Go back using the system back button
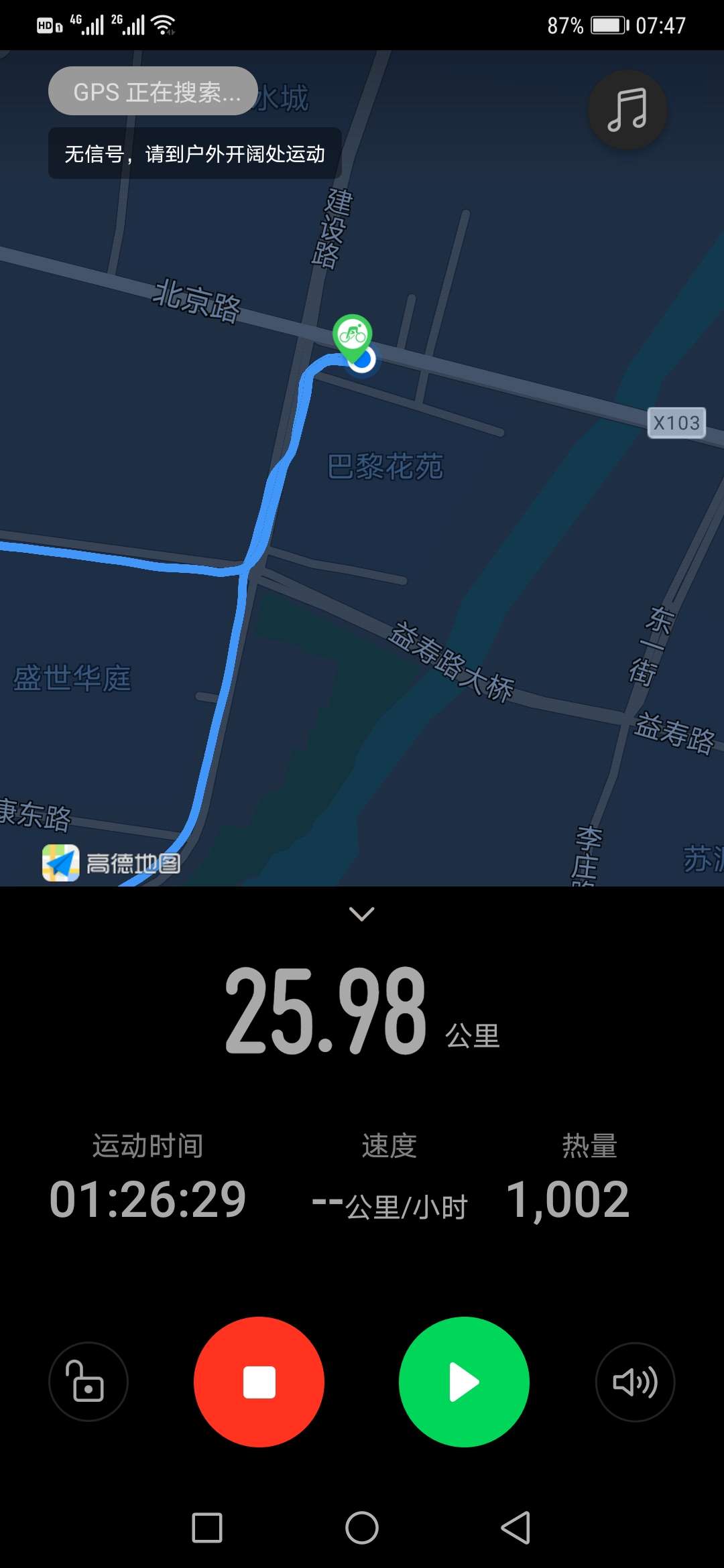This screenshot has width=724, height=1568. click(516, 1528)
